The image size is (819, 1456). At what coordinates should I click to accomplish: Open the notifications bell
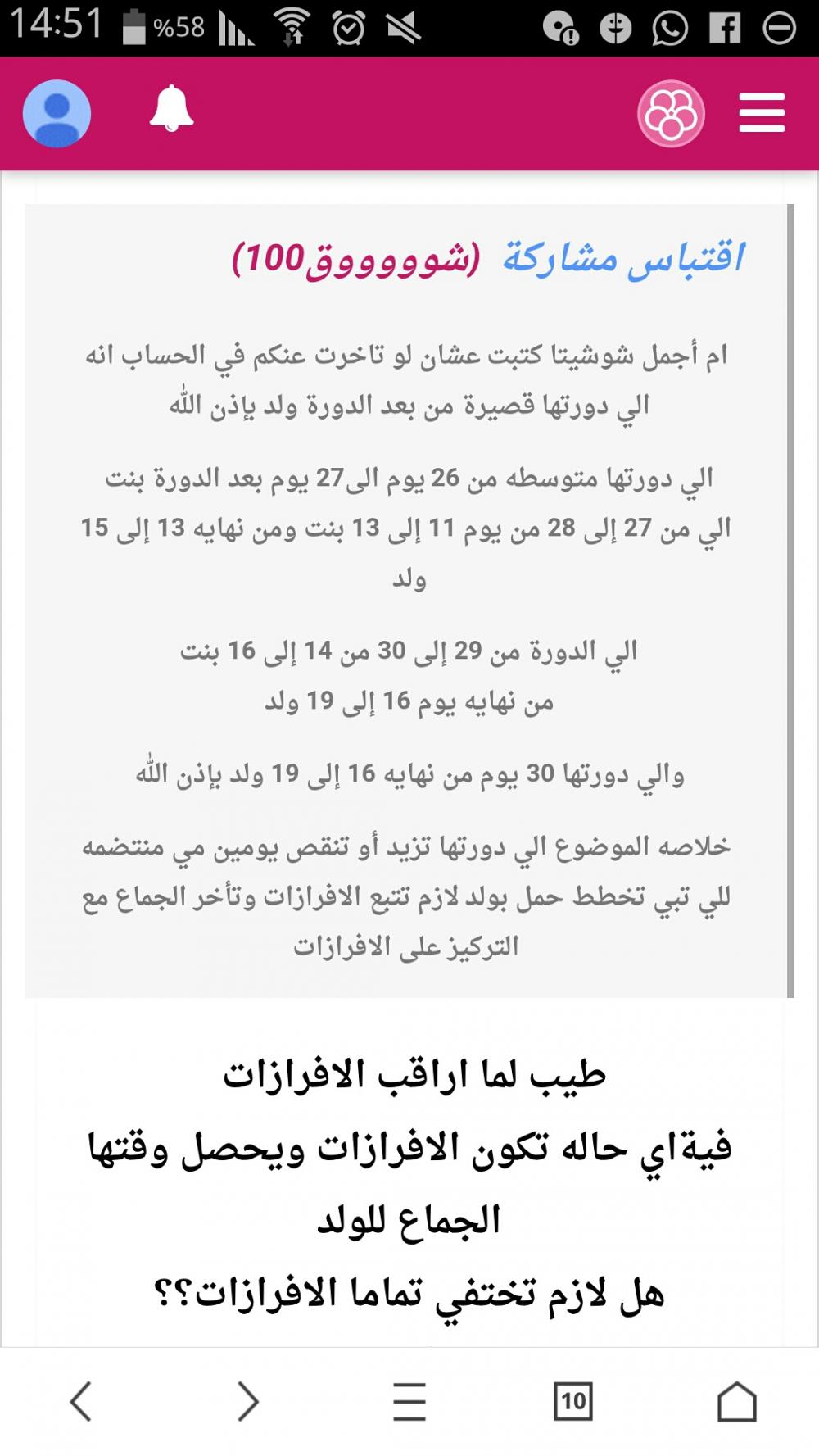(171, 109)
